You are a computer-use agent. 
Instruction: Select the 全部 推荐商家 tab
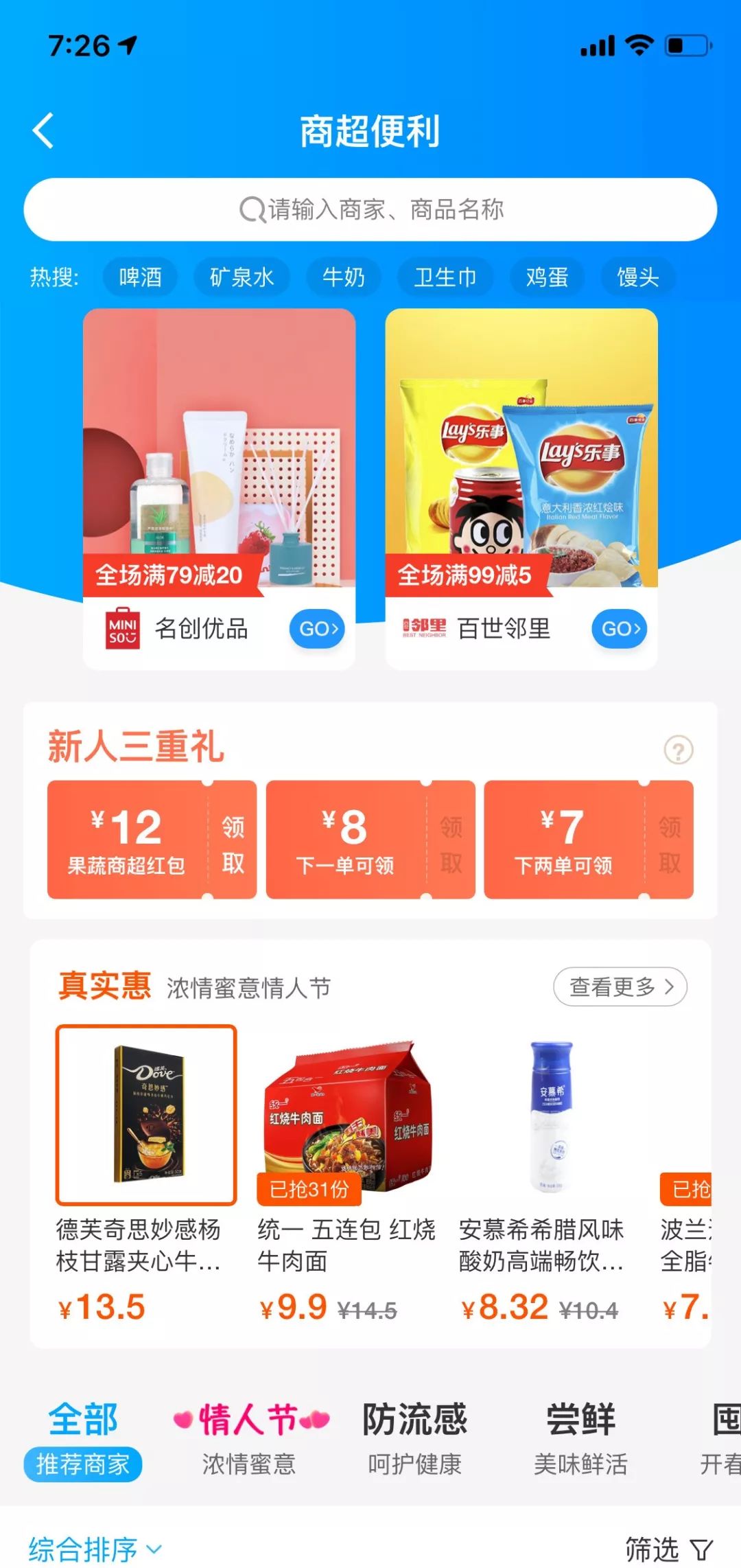coord(83,1439)
